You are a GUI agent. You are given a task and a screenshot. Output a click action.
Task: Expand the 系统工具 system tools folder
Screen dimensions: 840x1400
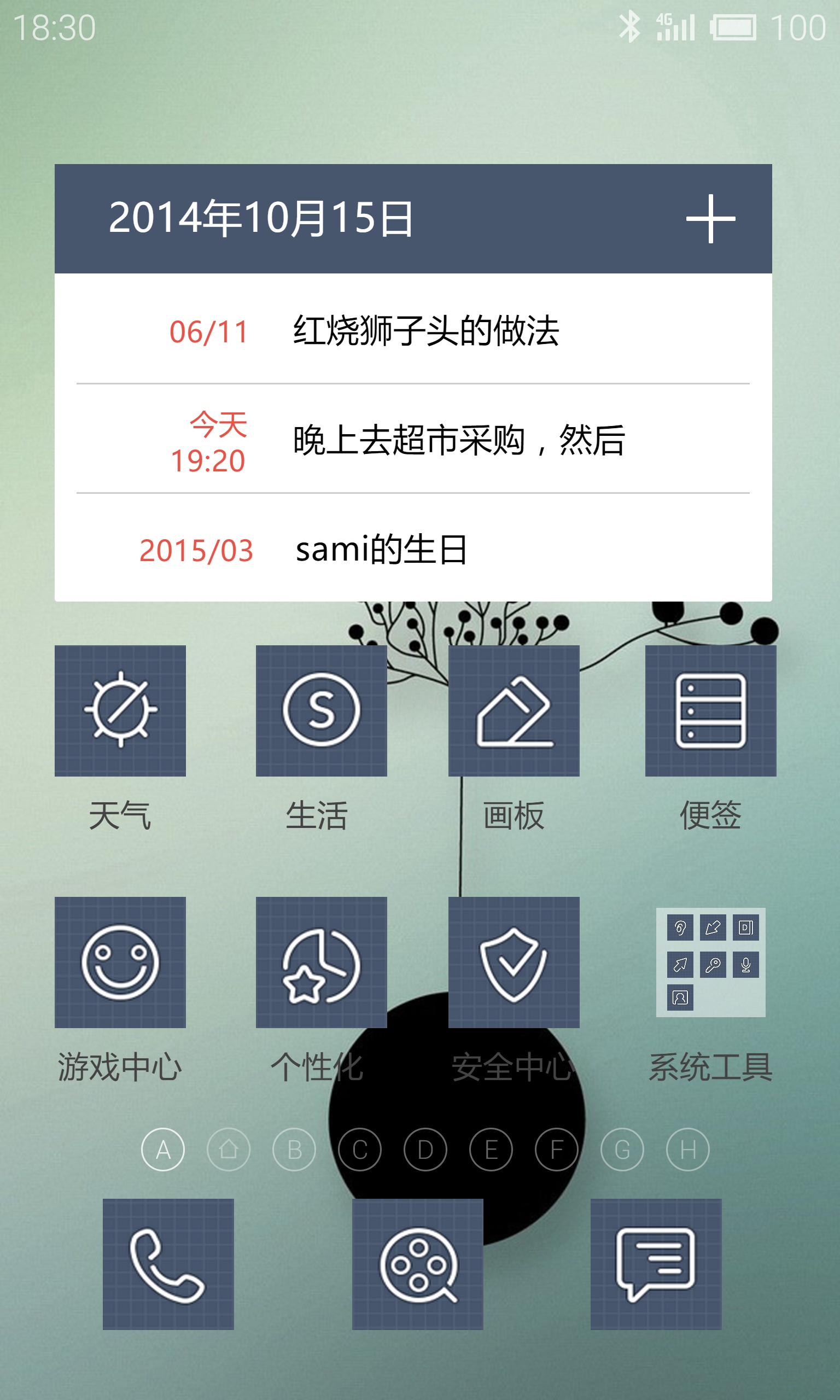[x=710, y=962]
